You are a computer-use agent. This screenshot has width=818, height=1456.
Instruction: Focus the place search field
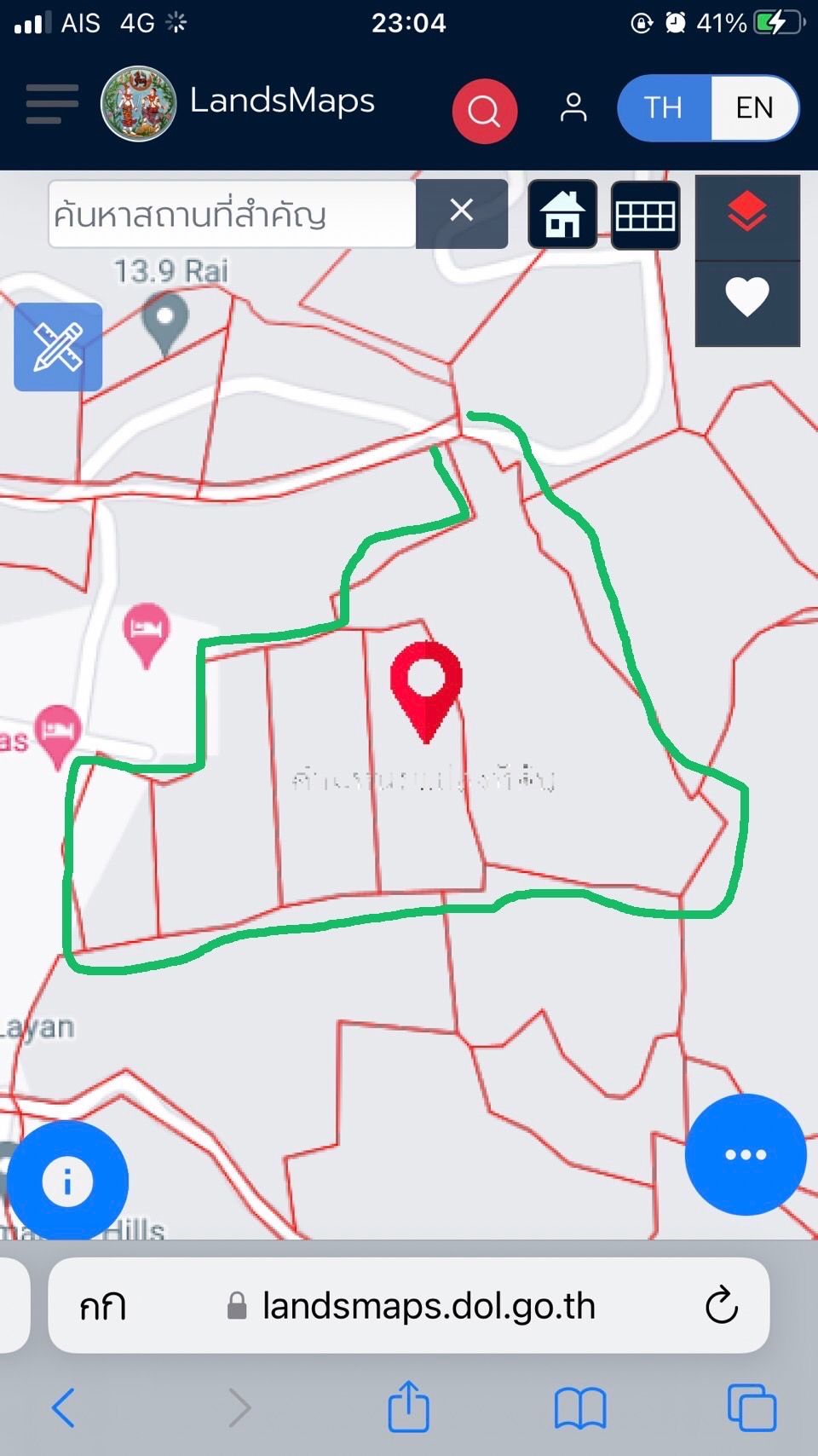[x=232, y=214]
